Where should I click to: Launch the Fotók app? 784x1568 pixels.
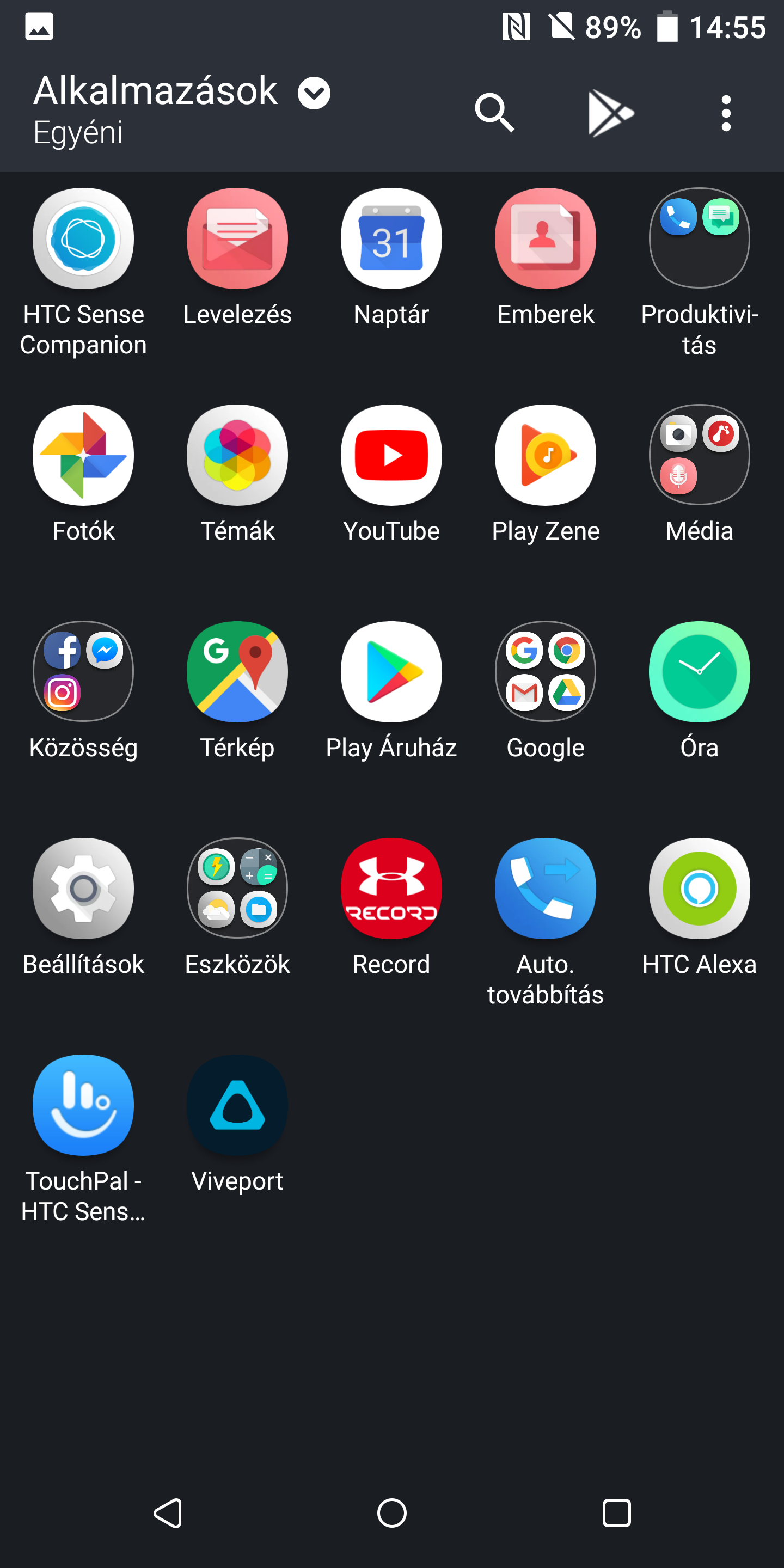click(83, 455)
